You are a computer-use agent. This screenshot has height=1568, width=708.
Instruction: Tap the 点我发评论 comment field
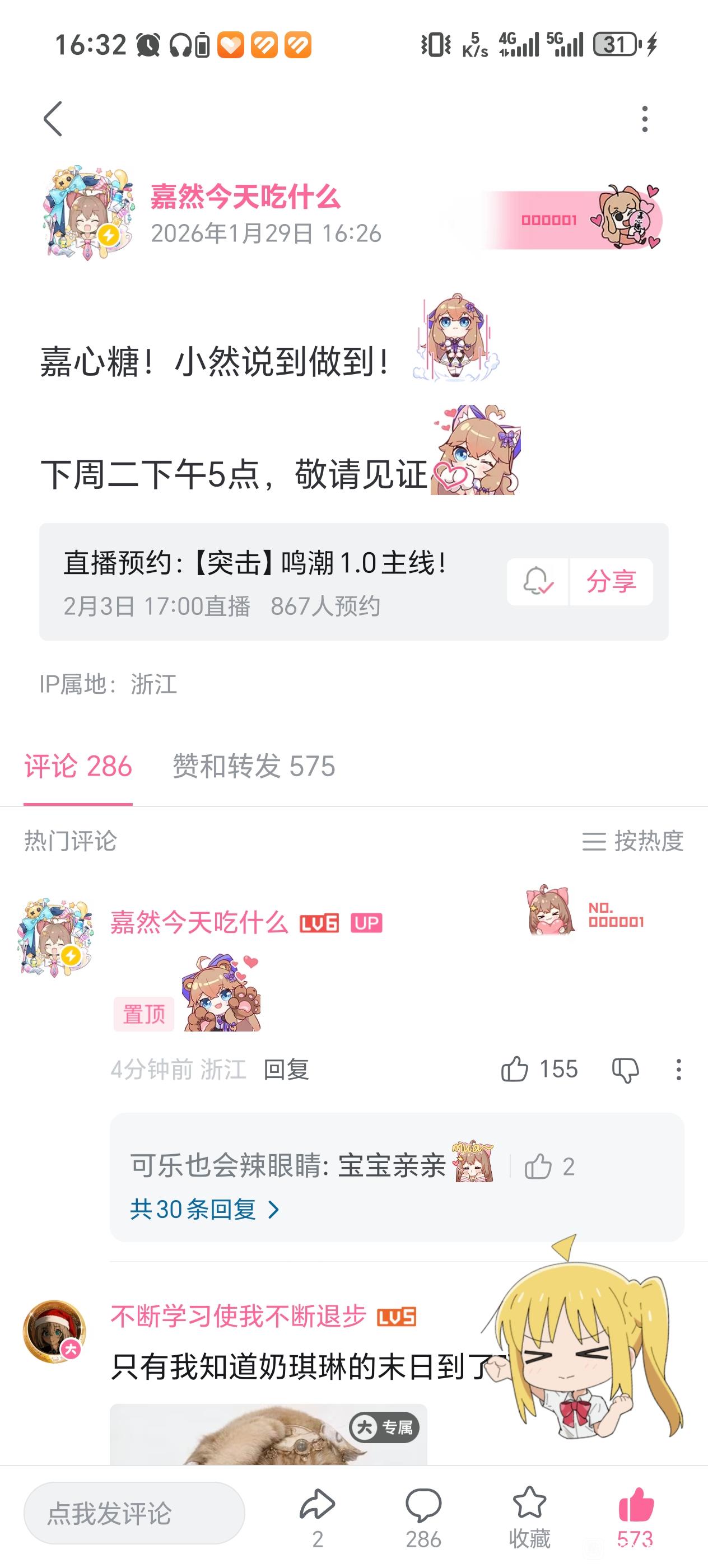point(134,1513)
